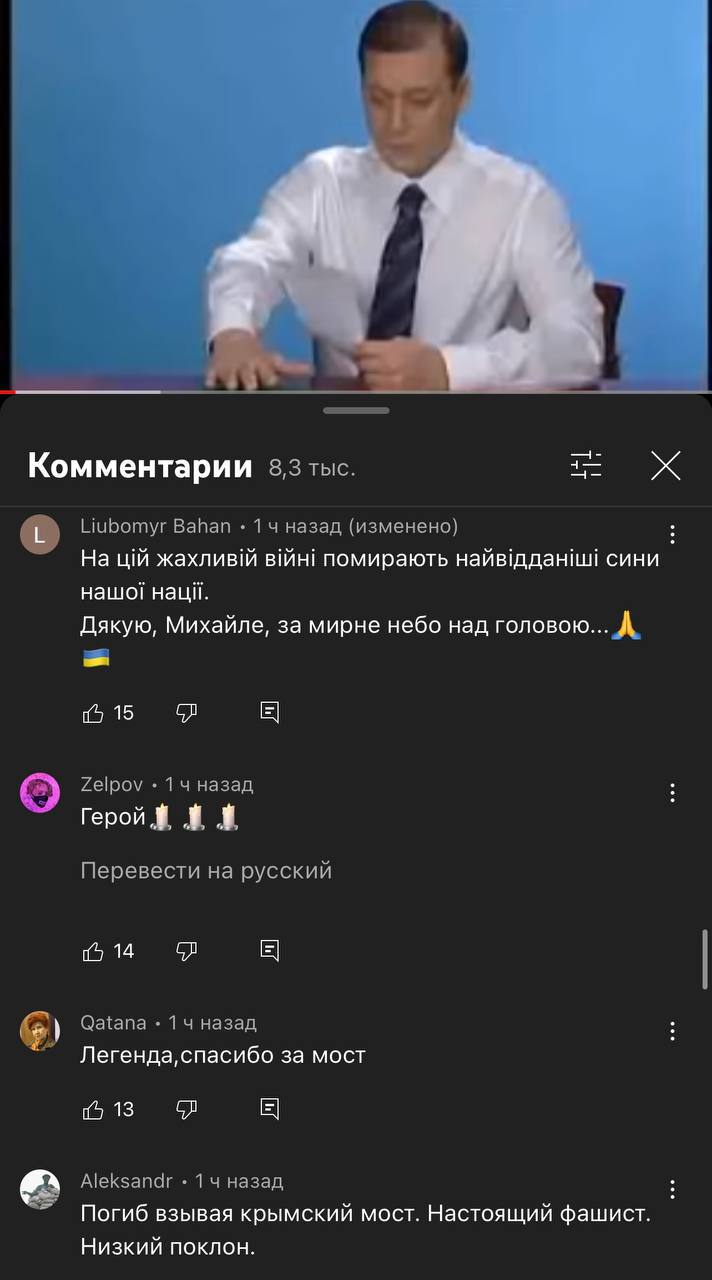Open options menu for Liubomyr Bahan's comment
Screen dimensions: 712x1280
[x=673, y=535]
